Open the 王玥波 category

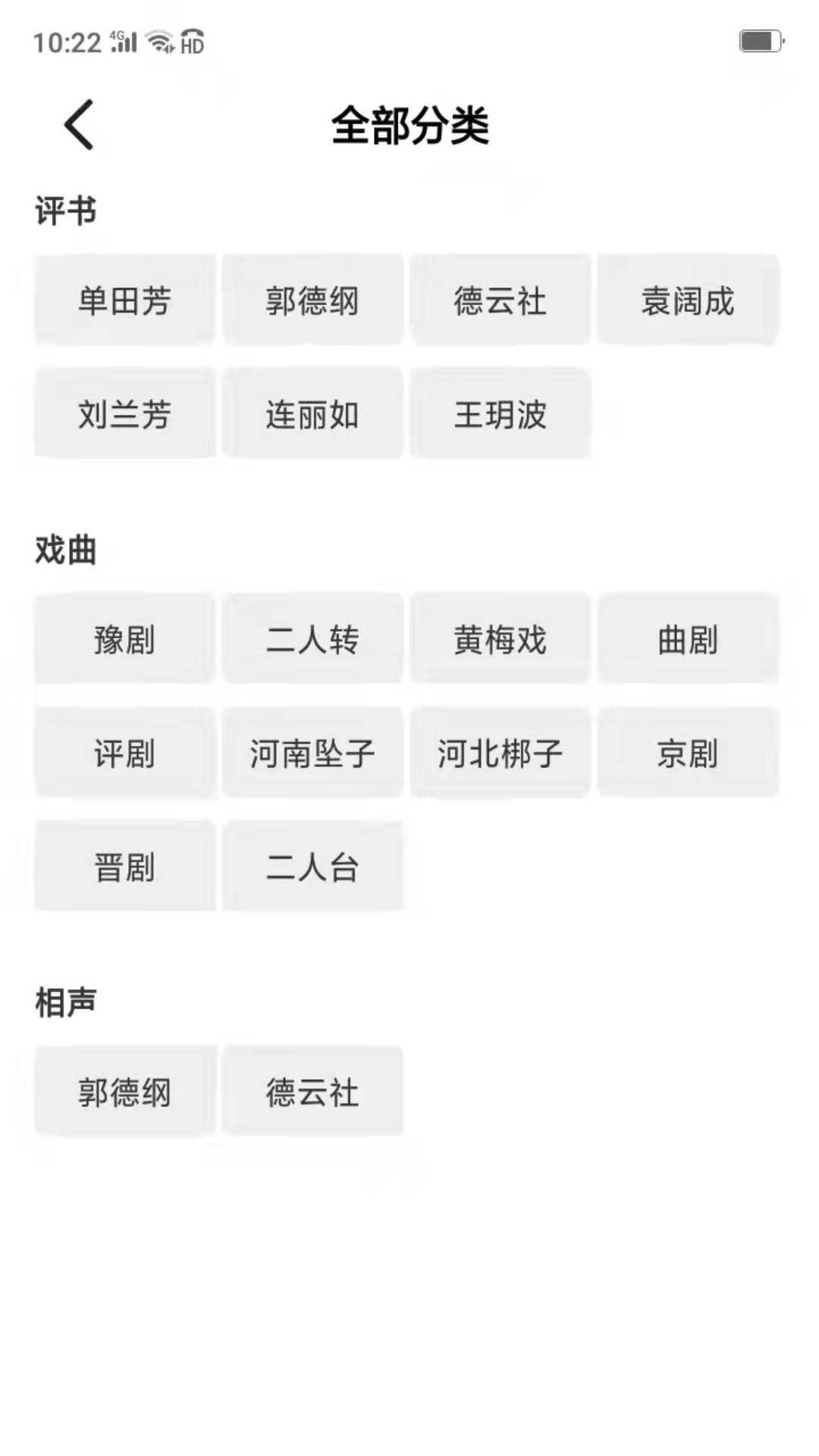(x=500, y=413)
